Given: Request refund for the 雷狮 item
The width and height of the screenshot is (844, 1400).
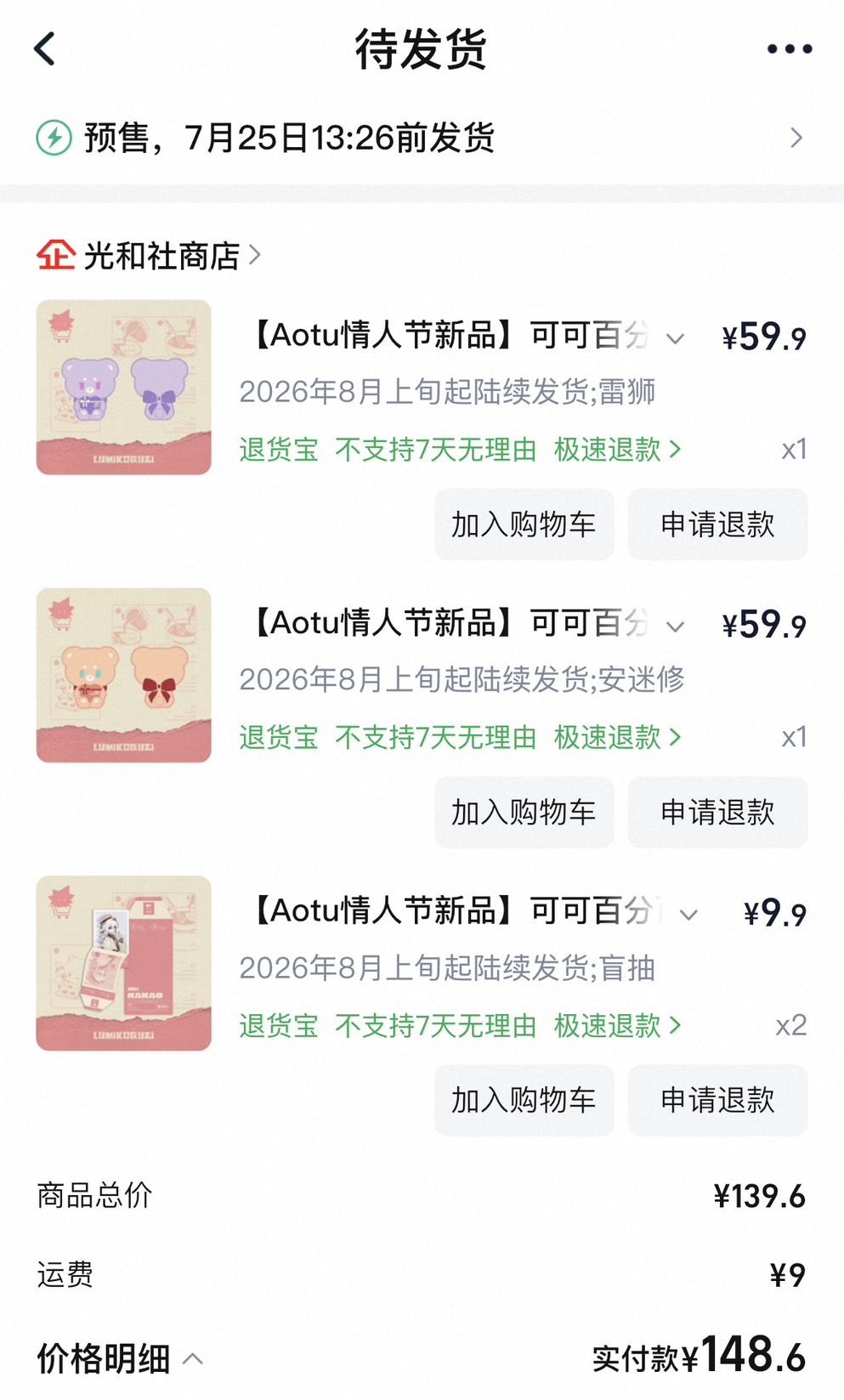Looking at the screenshot, I should coord(717,524).
